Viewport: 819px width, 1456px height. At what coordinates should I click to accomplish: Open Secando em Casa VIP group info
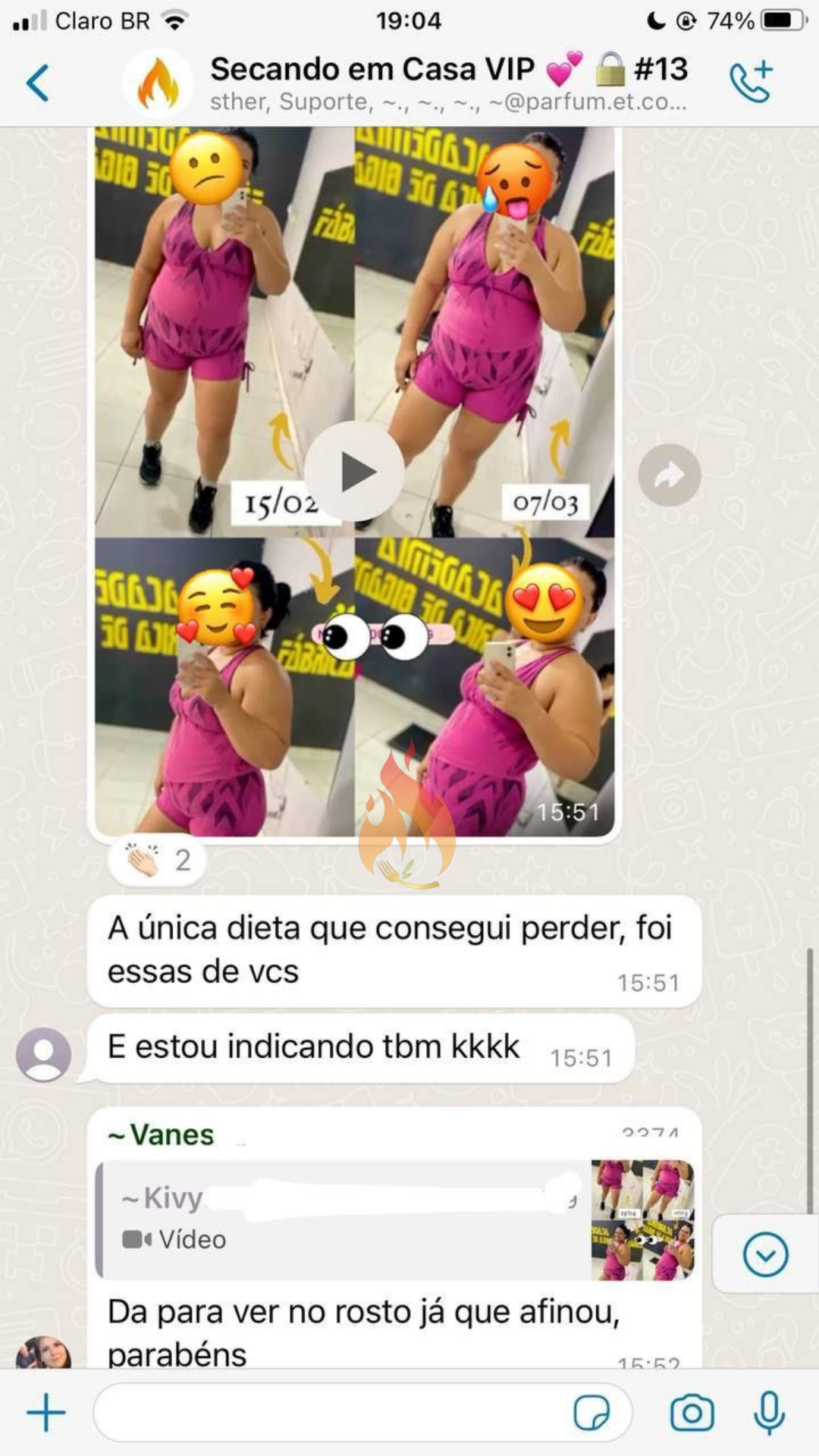[447, 82]
